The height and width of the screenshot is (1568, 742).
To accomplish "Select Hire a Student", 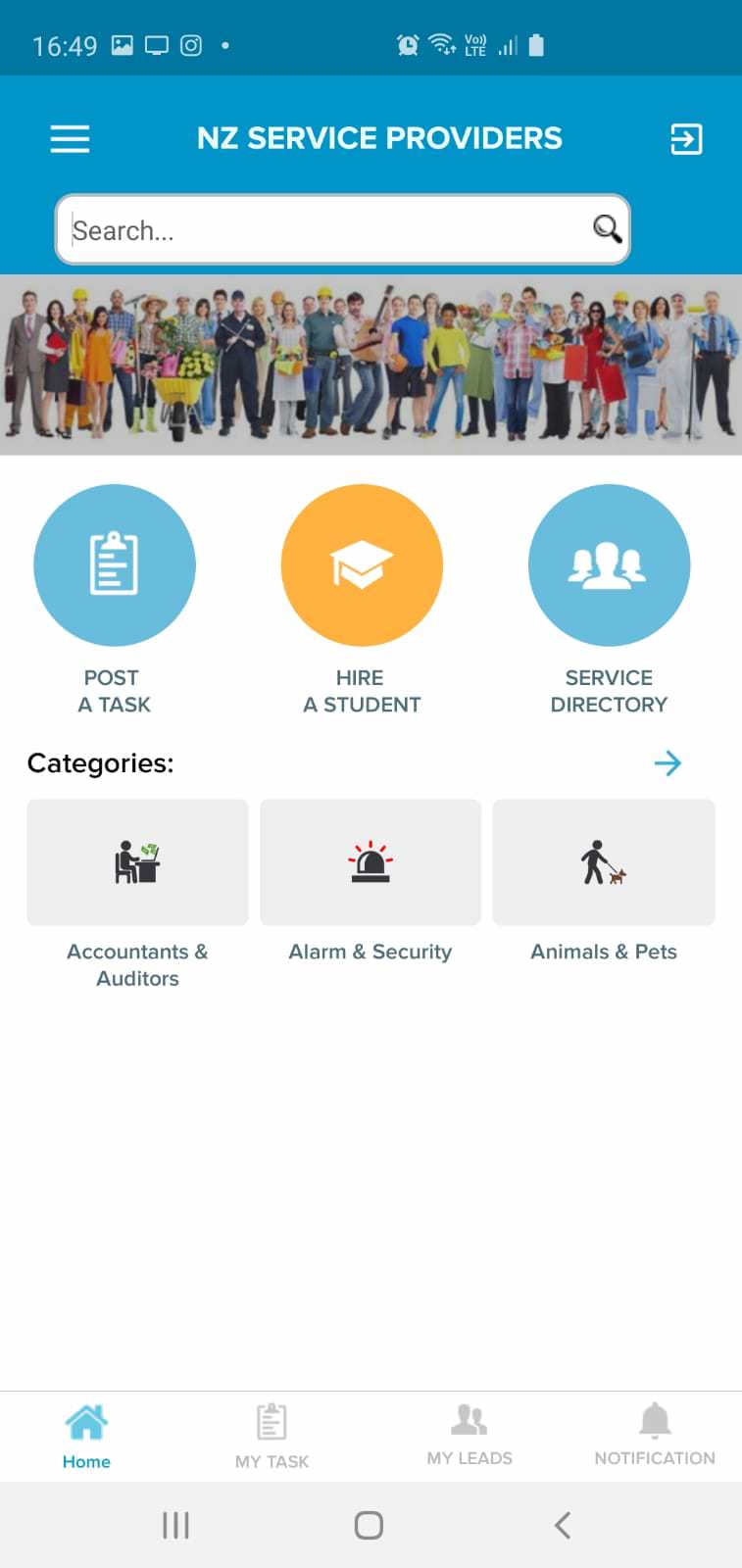I will [362, 565].
